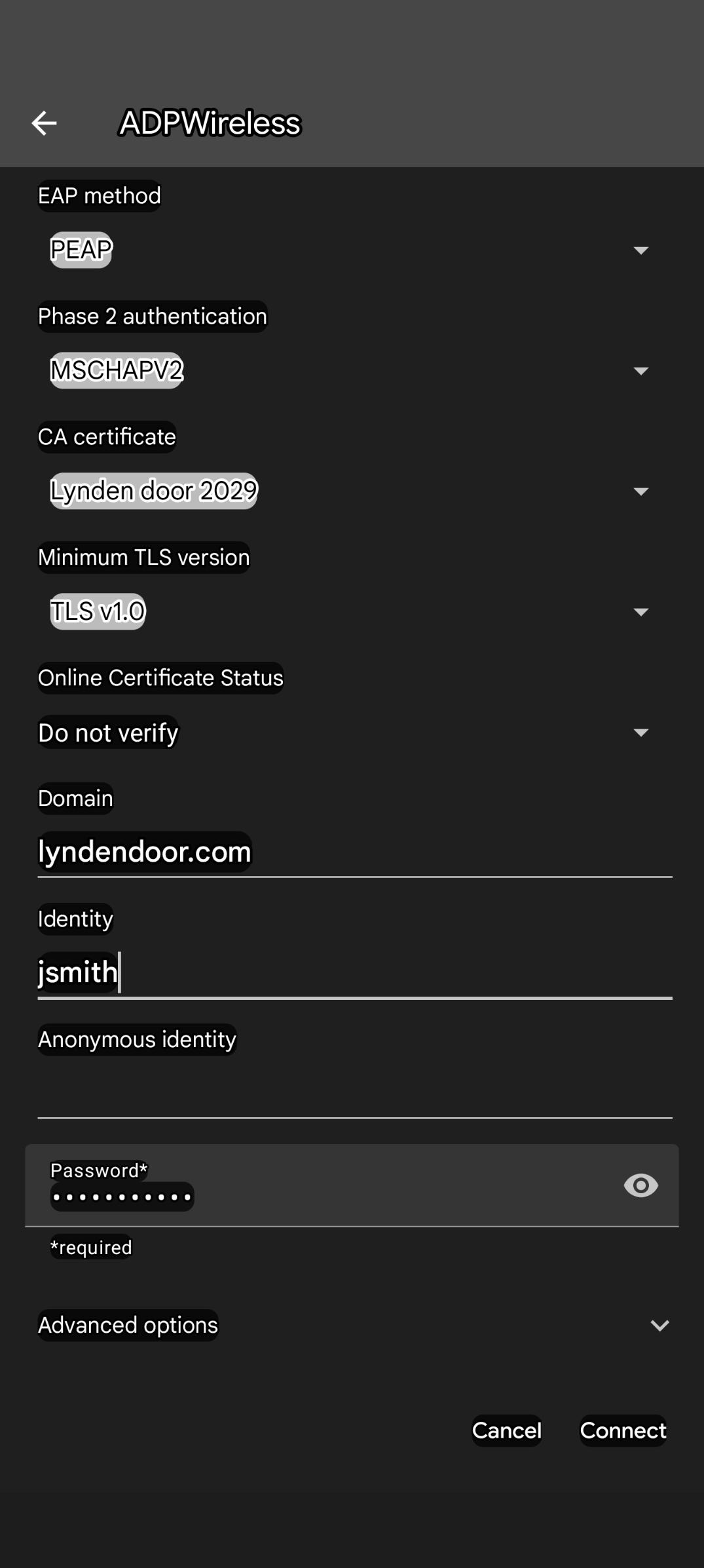
Task: Connect to the ADPWireless network
Action: coord(623,1430)
